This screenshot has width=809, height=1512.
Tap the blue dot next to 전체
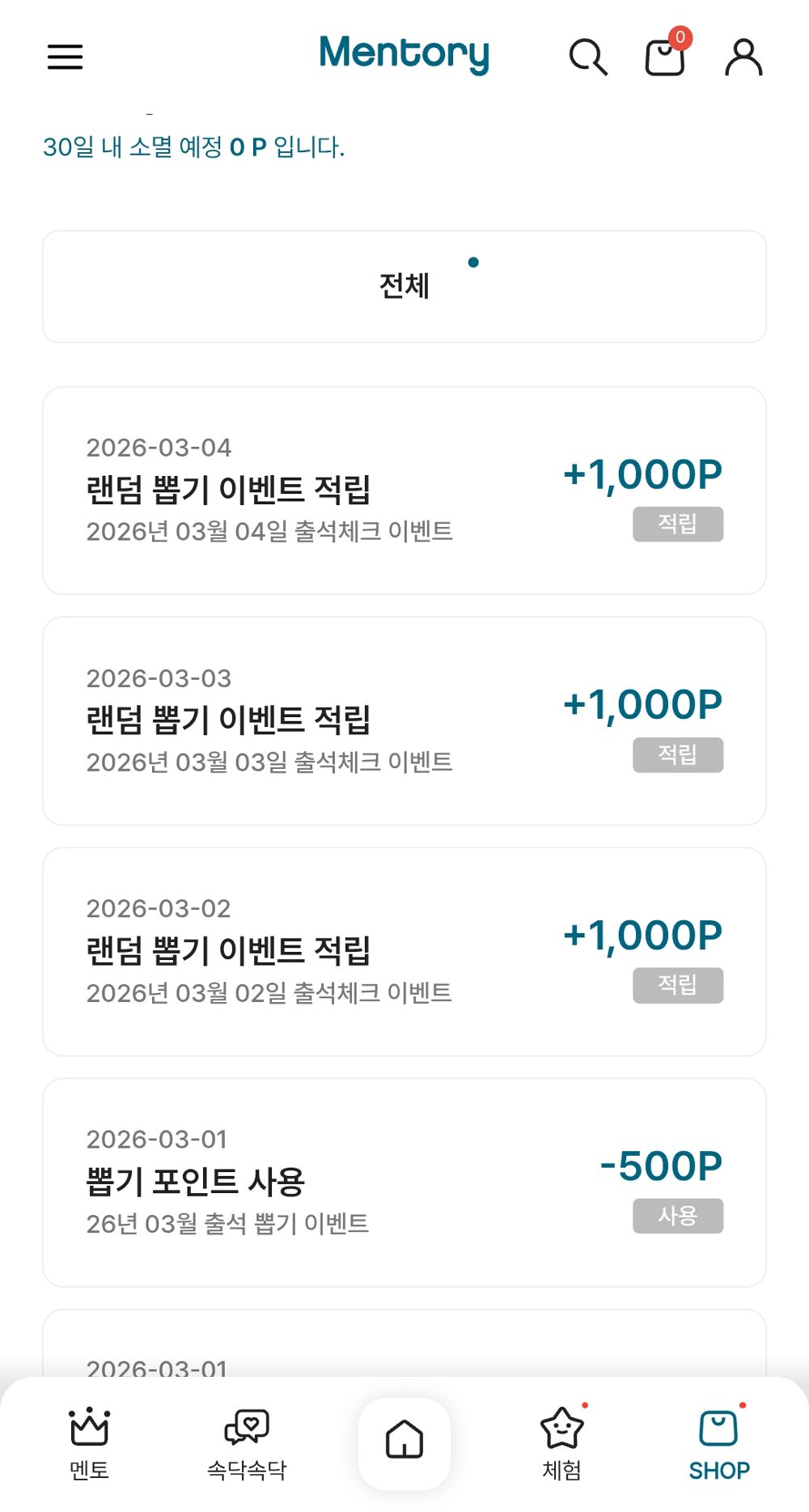pos(472,262)
